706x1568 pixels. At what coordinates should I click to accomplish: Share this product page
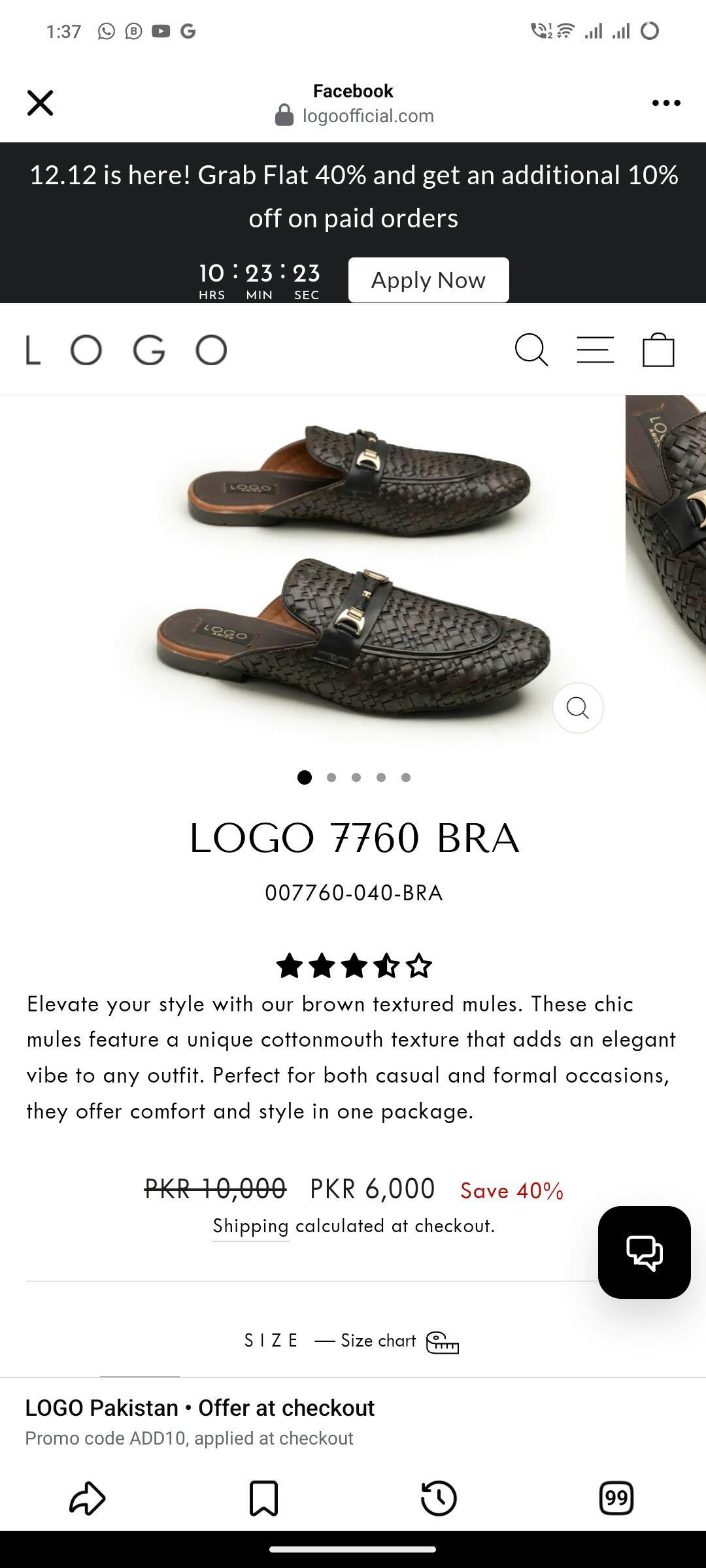(87, 1497)
